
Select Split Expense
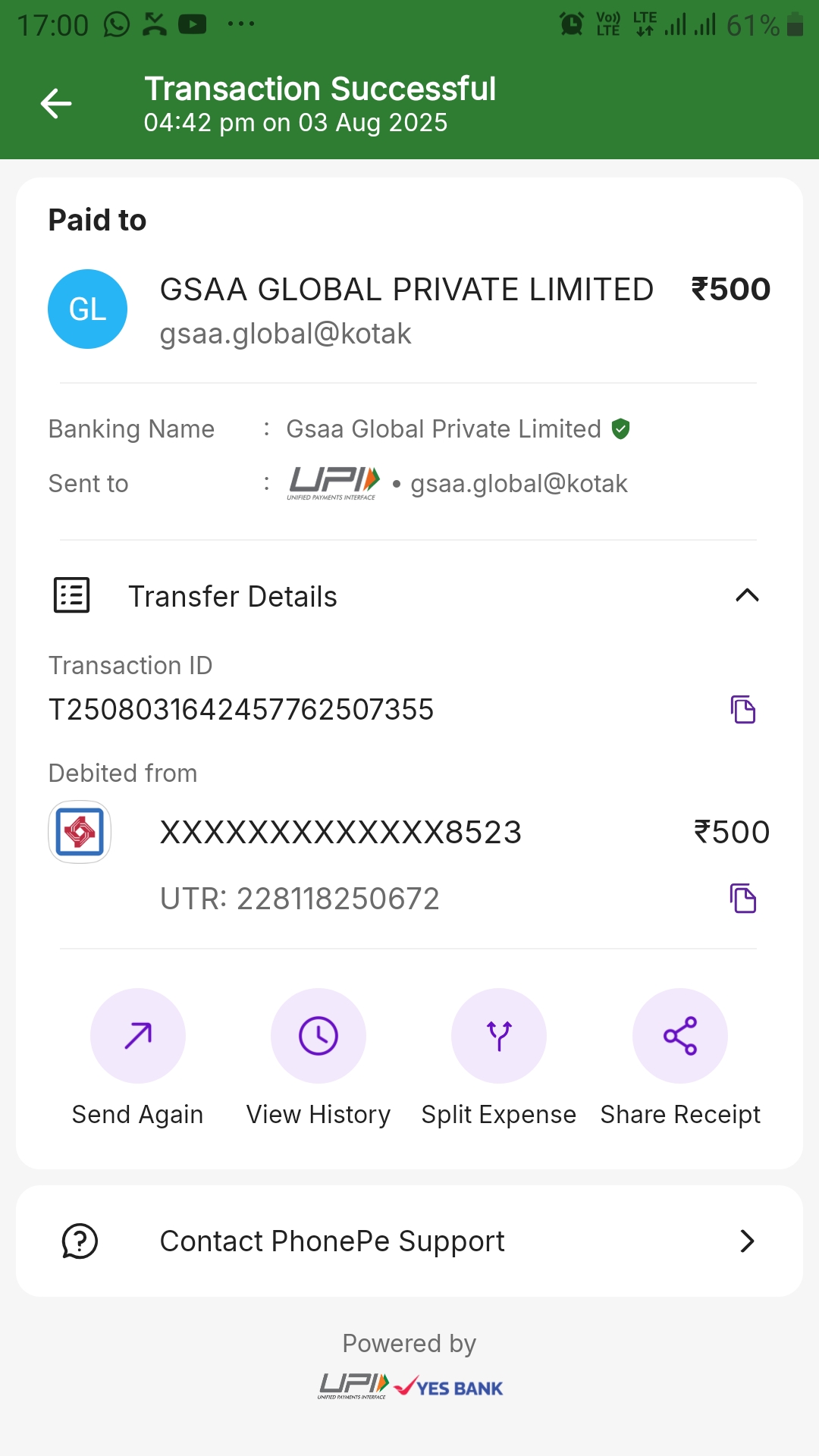499,1036
